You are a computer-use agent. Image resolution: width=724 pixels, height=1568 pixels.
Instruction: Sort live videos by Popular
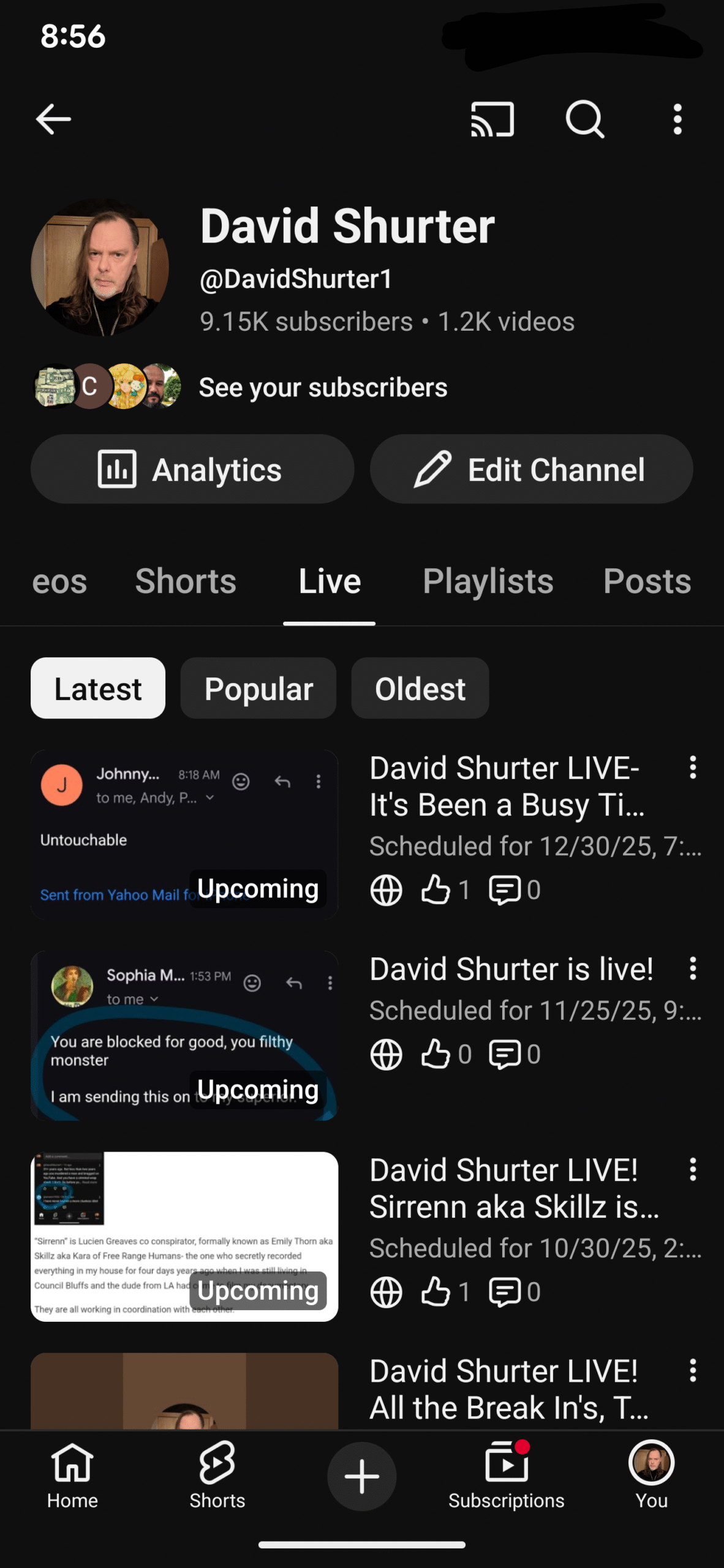(x=258, y=688)
